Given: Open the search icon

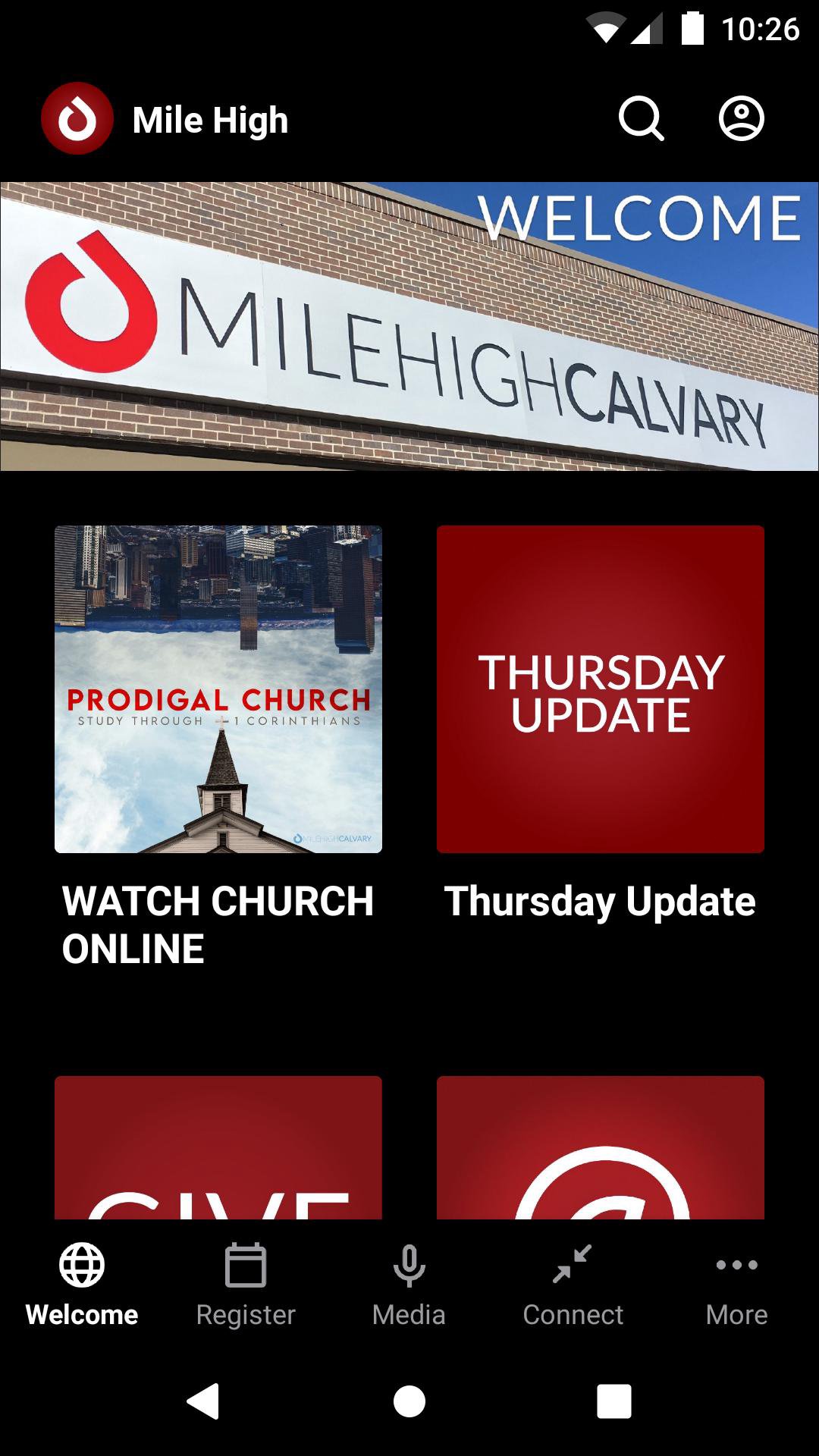Looking at the screenshot, I should (641, 119).
